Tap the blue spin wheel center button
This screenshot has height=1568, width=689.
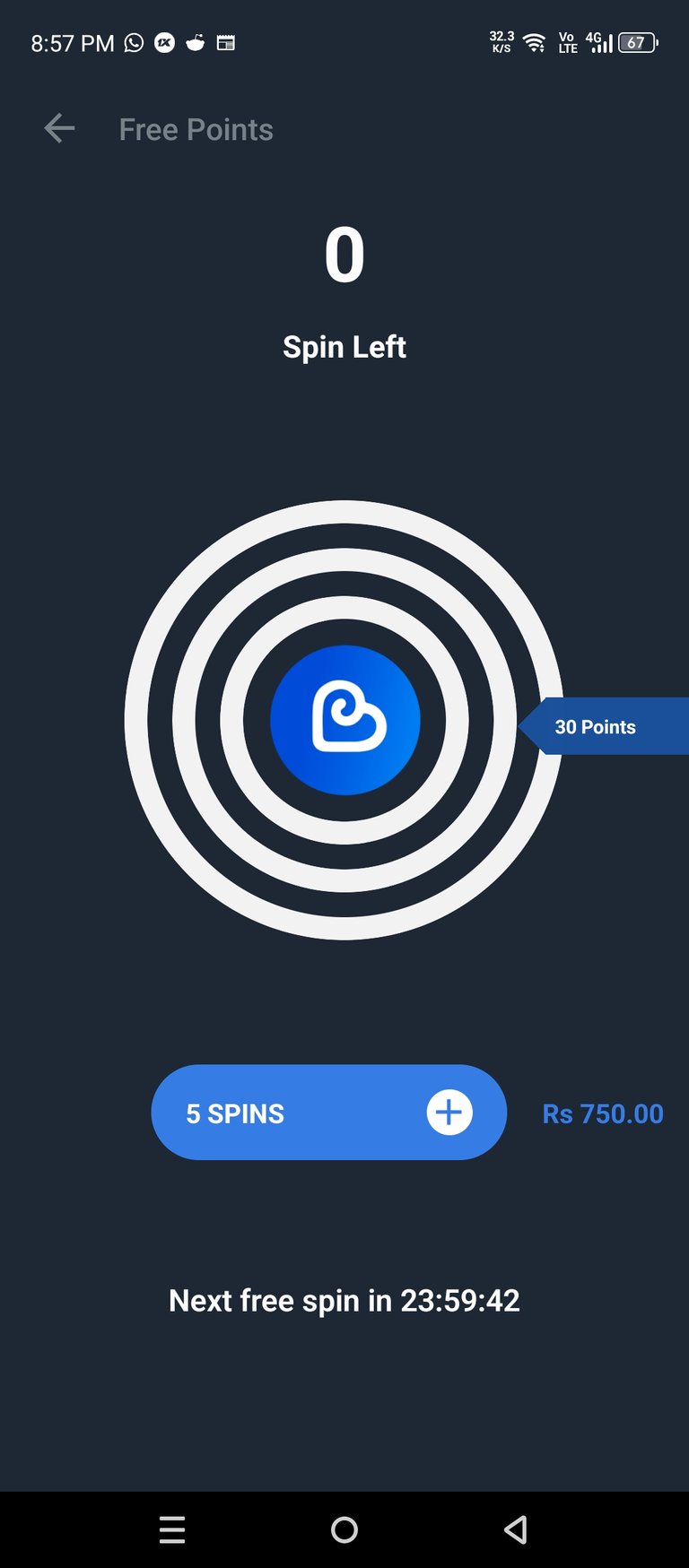(344, 720)
